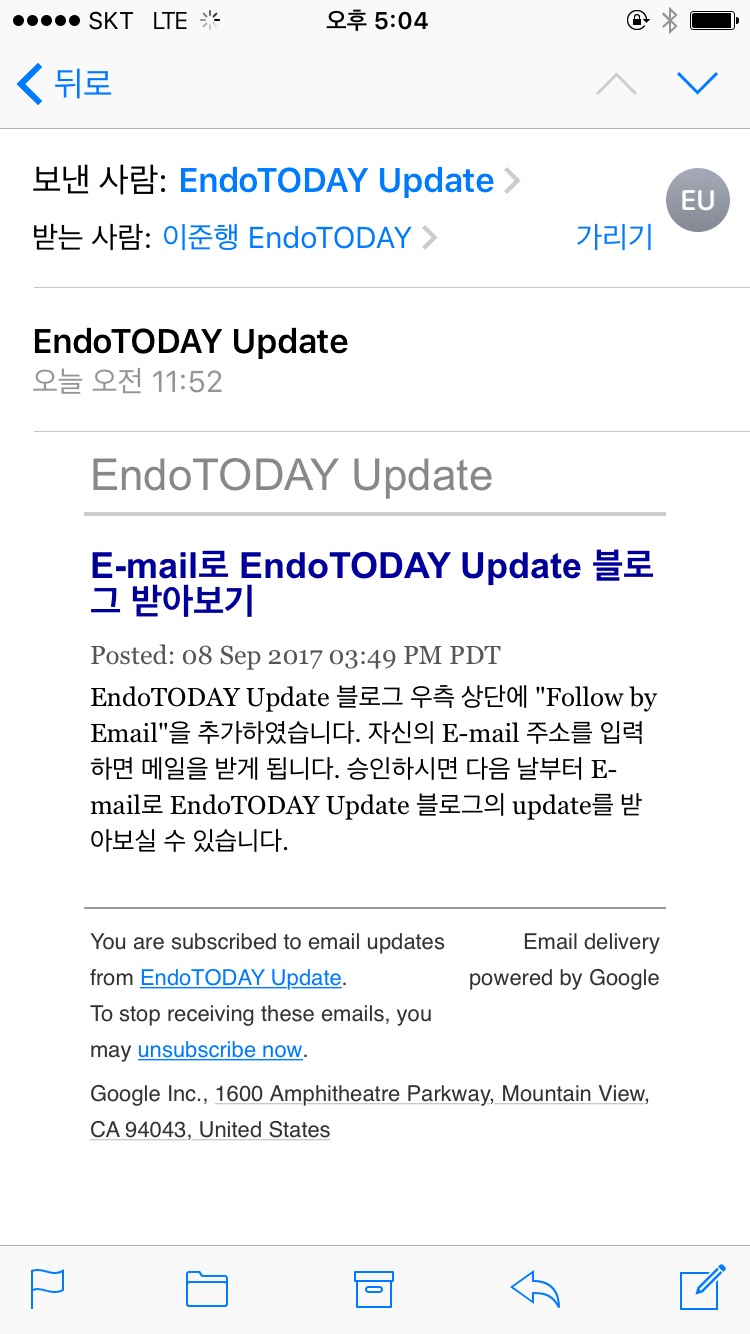The width and height of the screenshot is (750, 1334).
Task: Tap the EU sender avatar
Action: [698, 200]
